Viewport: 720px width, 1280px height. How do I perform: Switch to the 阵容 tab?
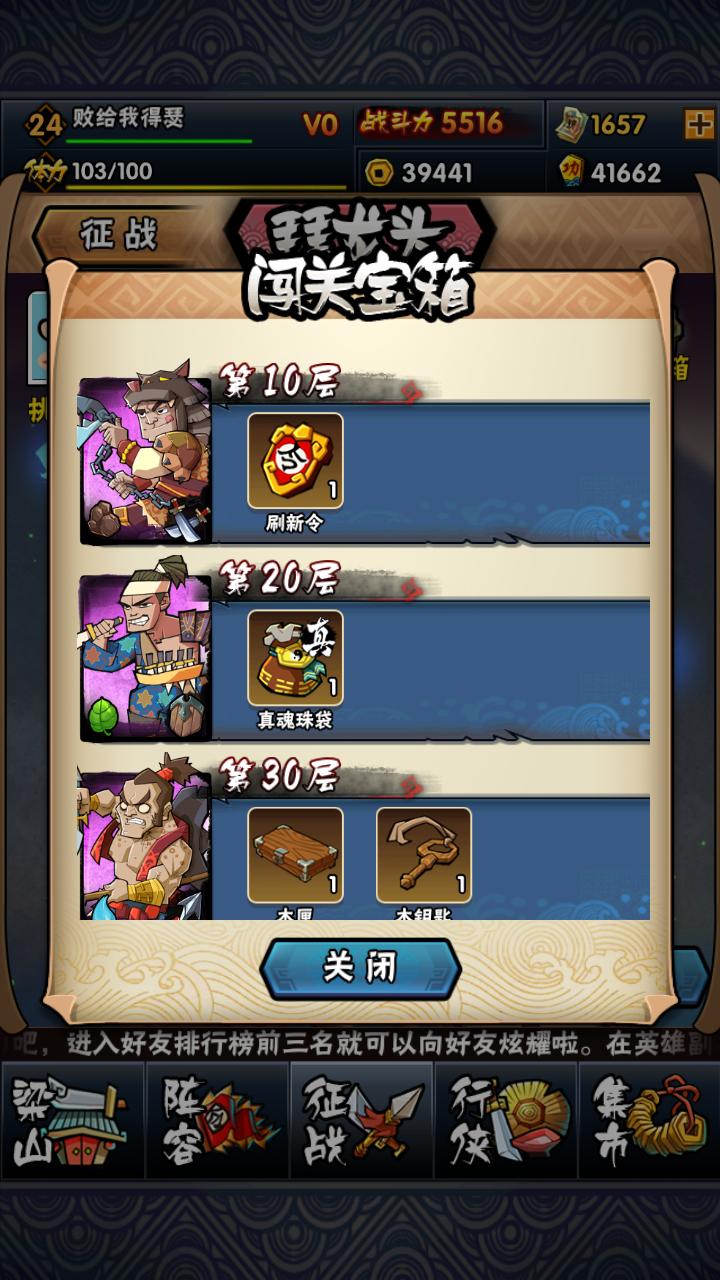click(x=216, y=1120)
